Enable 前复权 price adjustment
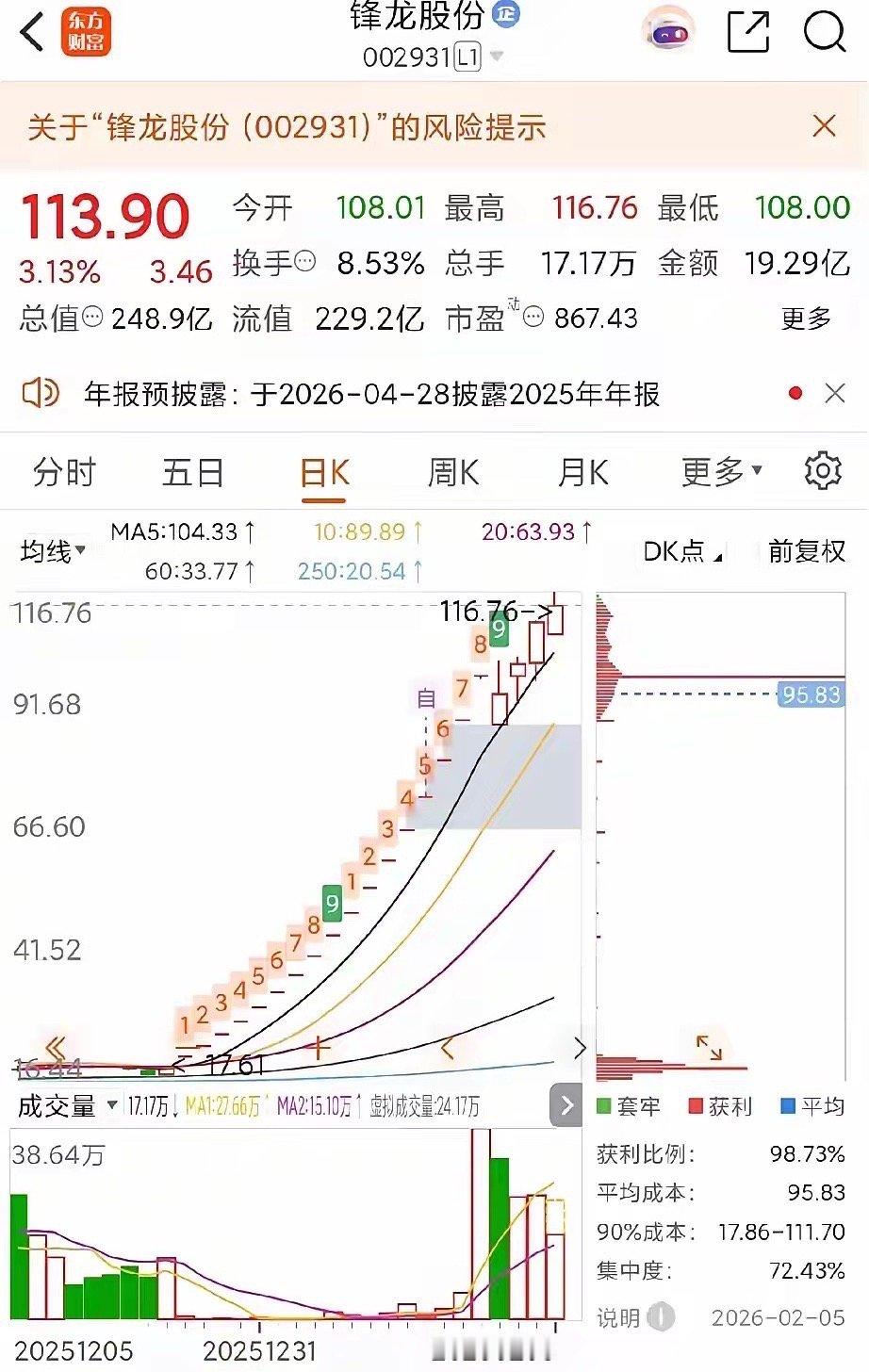869x1372 pixels. (x=808, y=551)
